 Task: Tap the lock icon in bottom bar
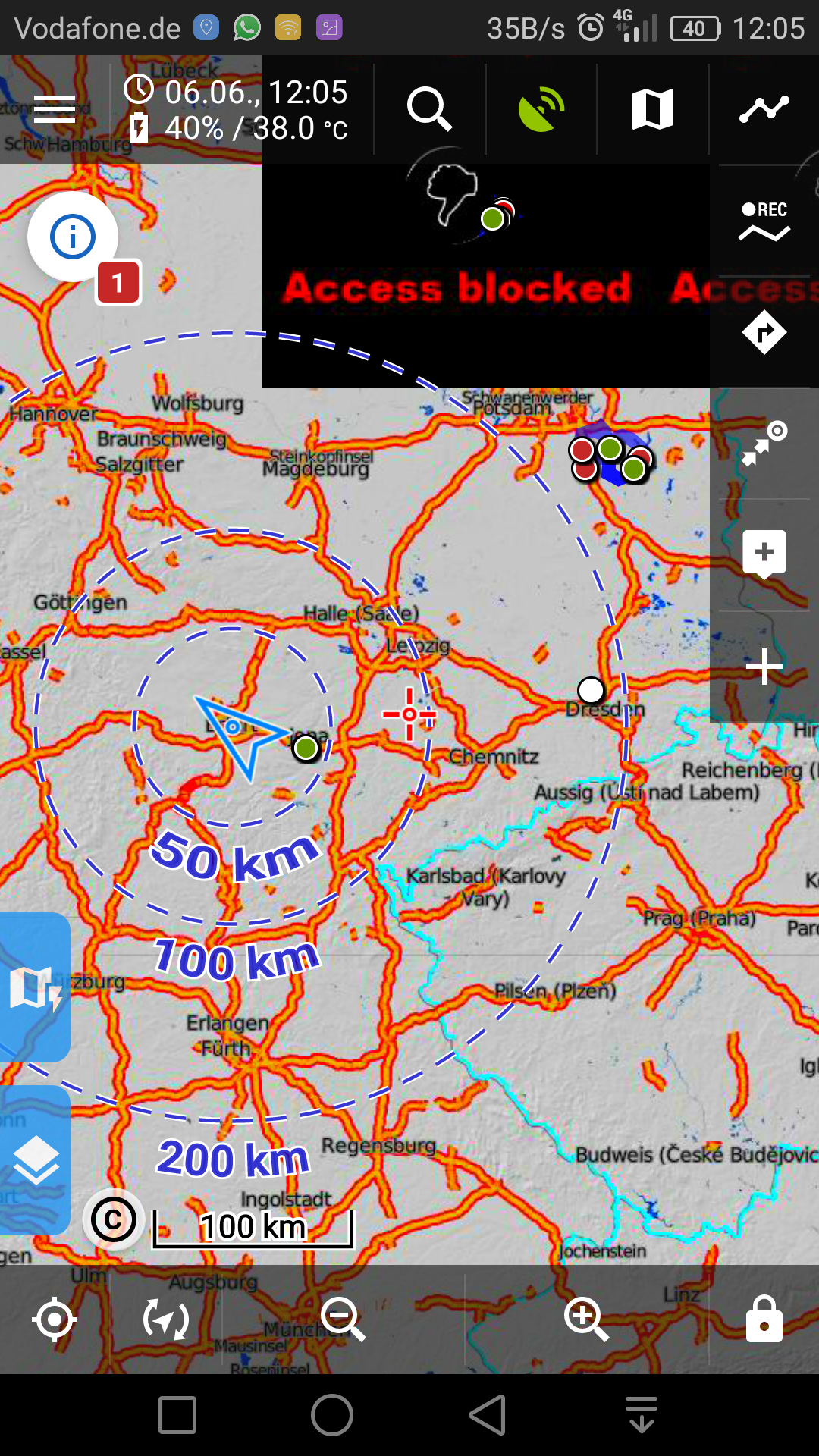764,1319
